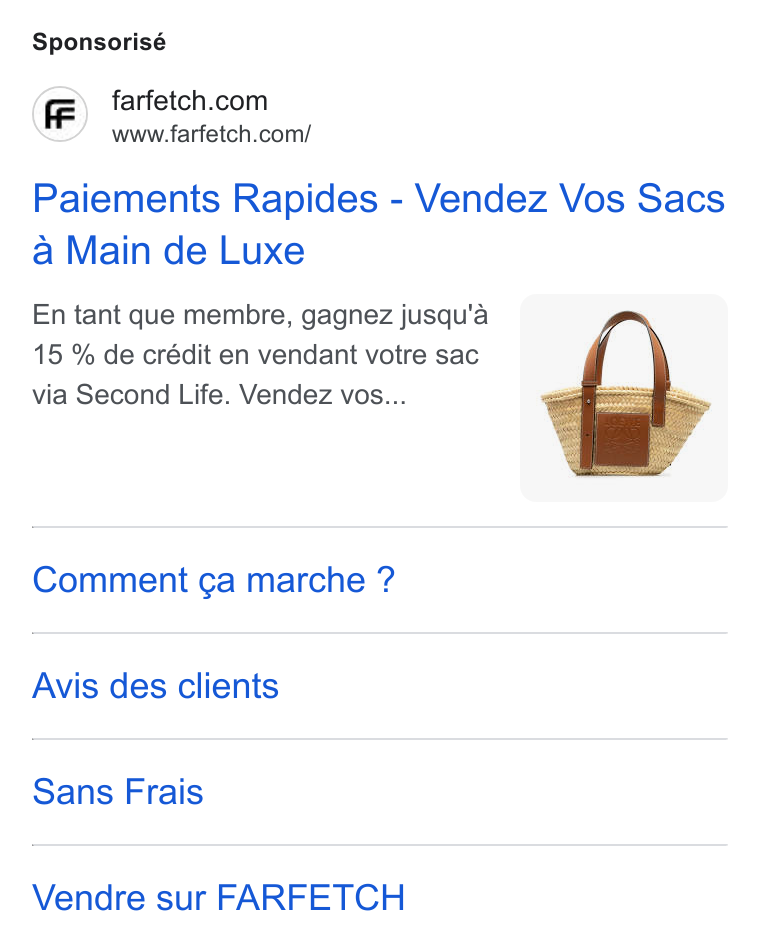
Task: Open the Avis des clients sitelink
Action: pyautogui.click(x=155, y=686)
